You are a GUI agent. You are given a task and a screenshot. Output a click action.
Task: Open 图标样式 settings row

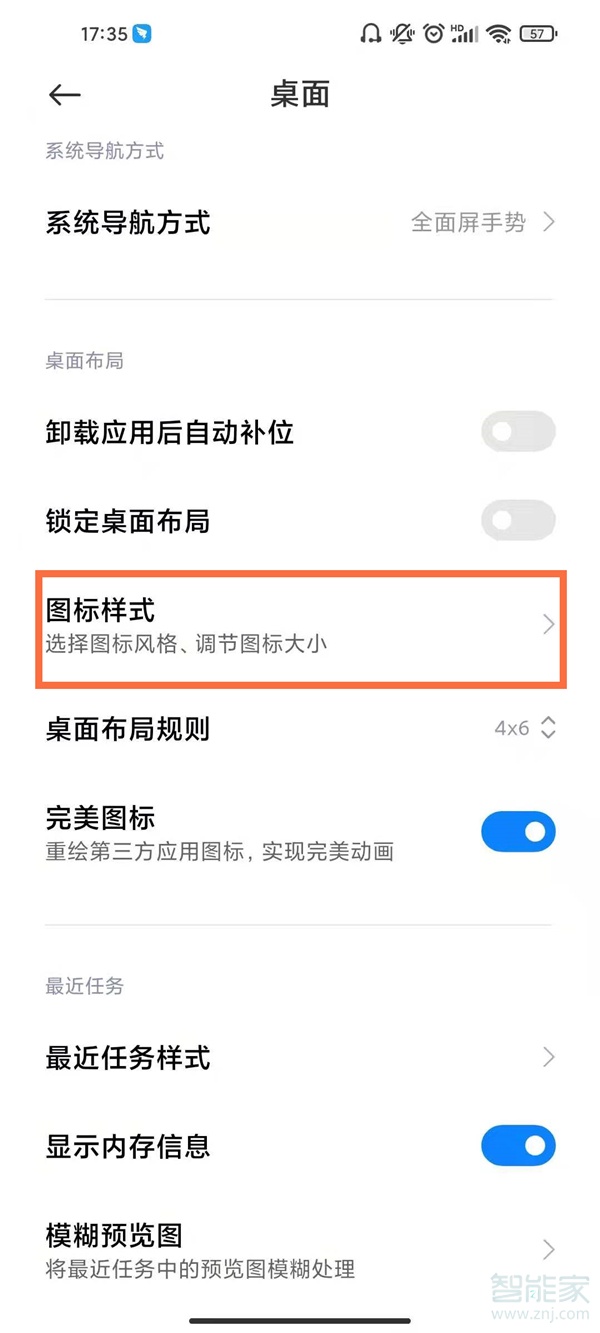pyautogui.click(x=300, y=626)
